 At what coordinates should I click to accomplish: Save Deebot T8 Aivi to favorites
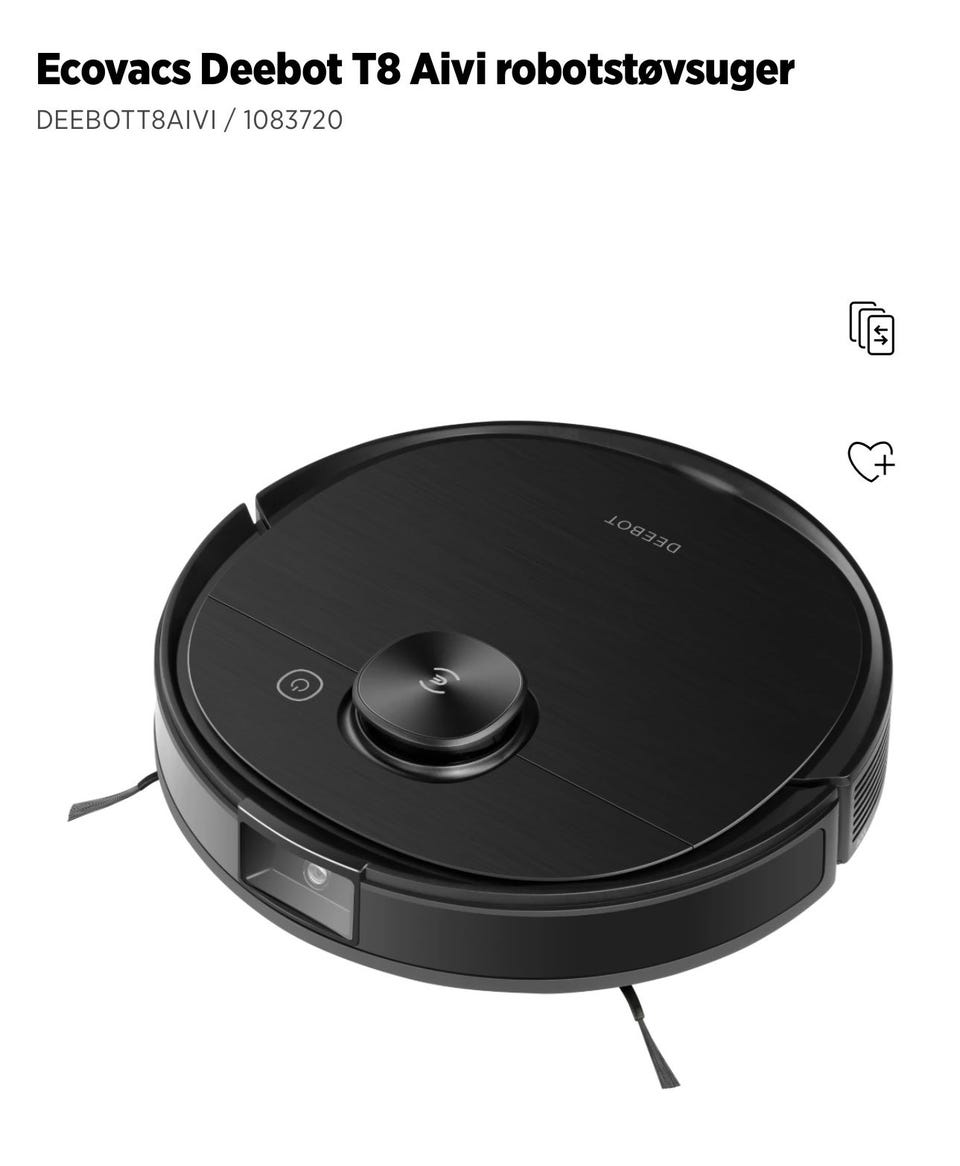point(871,461)
